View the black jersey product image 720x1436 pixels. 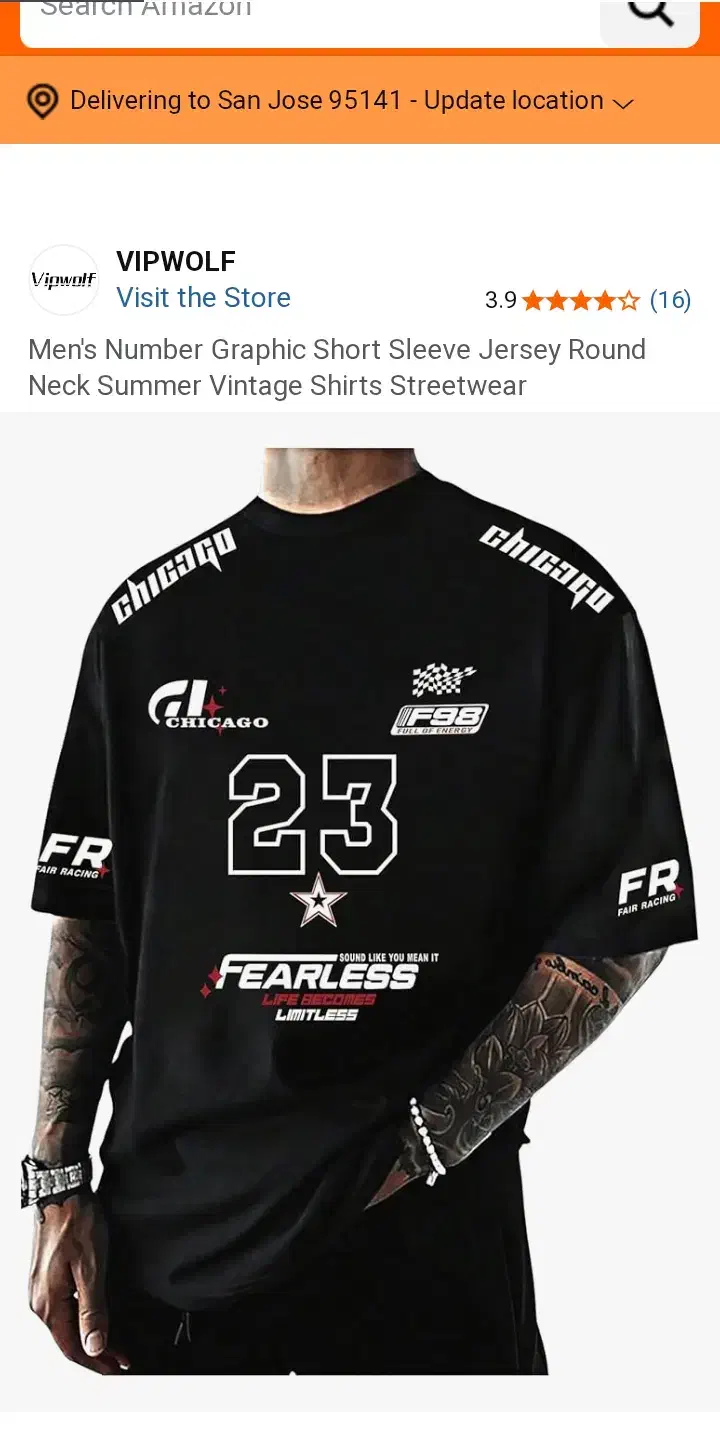pos(360,911)
